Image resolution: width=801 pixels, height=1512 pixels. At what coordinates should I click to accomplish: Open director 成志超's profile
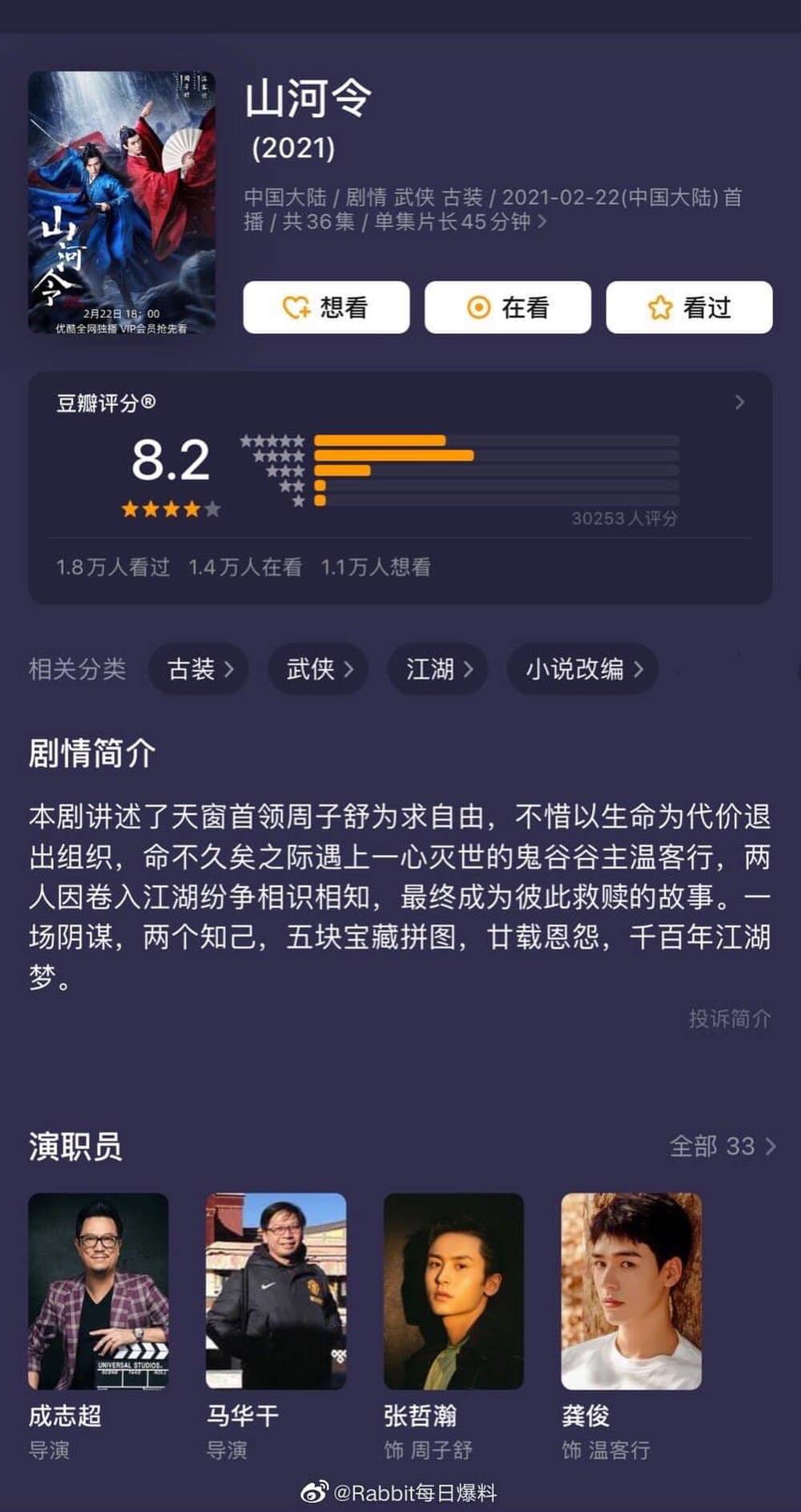point(98,1291)
